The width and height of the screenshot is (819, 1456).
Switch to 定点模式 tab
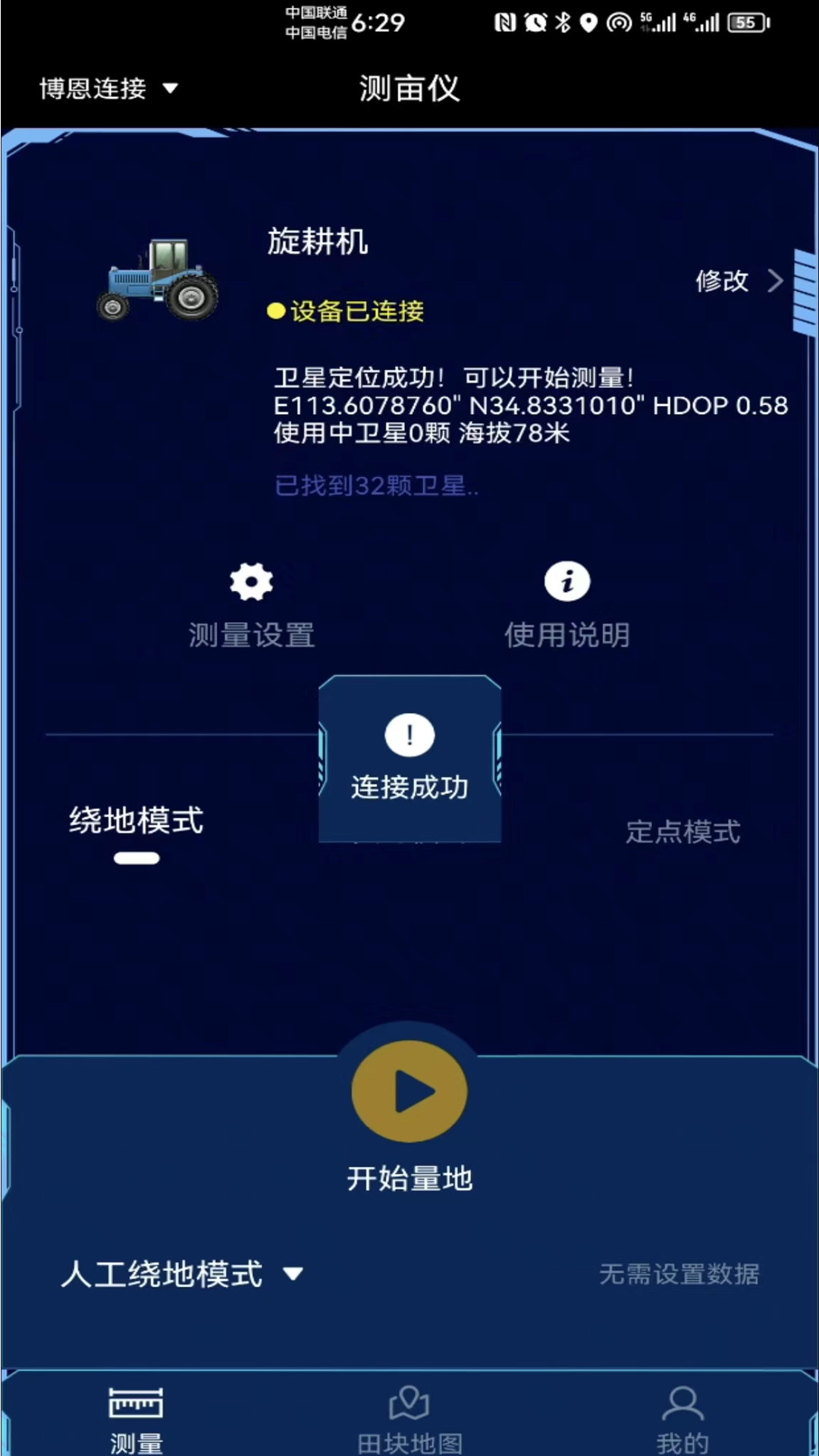point(682,832)
